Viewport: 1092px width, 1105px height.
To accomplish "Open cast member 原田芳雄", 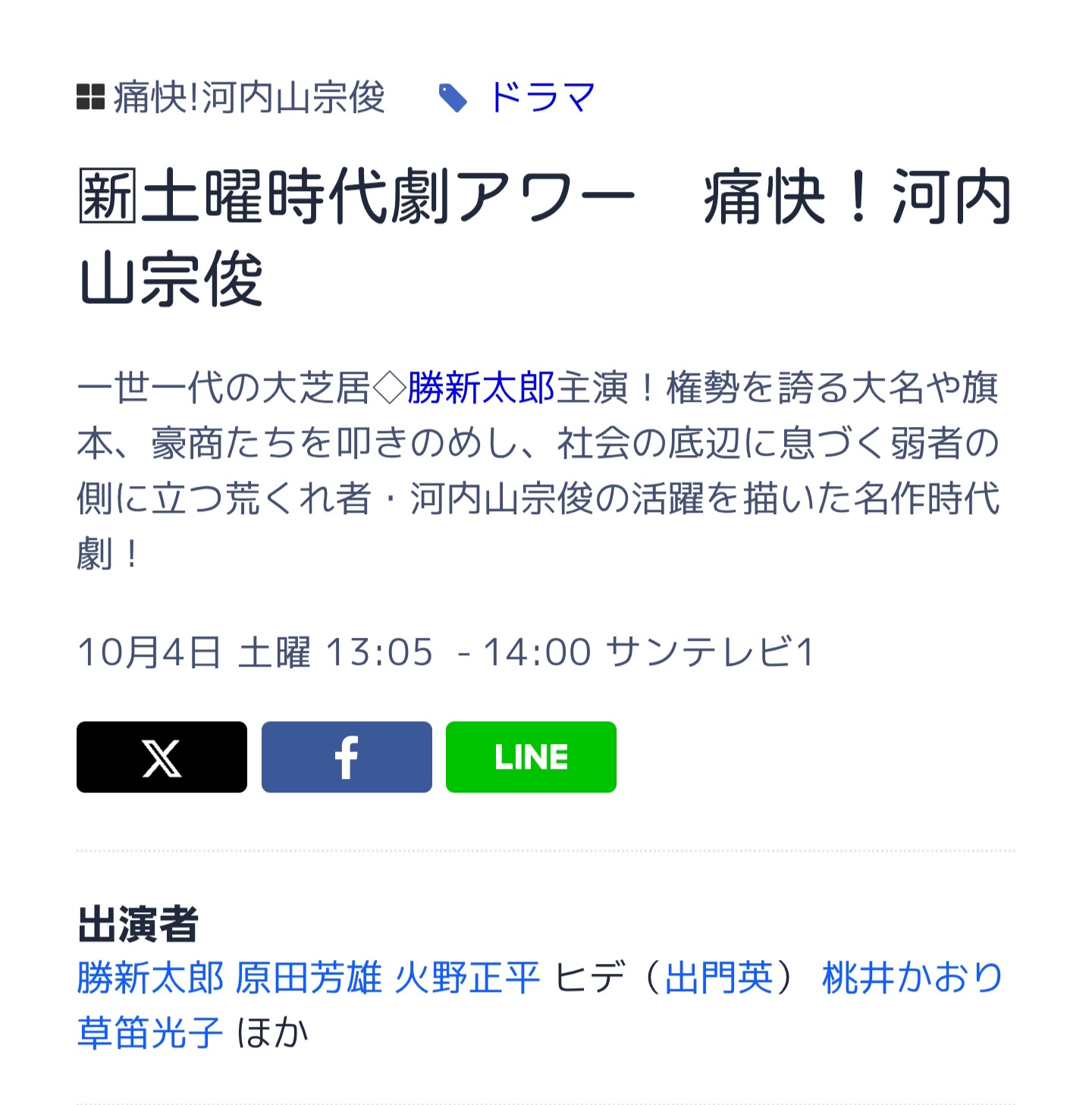I will pos(309,978).
